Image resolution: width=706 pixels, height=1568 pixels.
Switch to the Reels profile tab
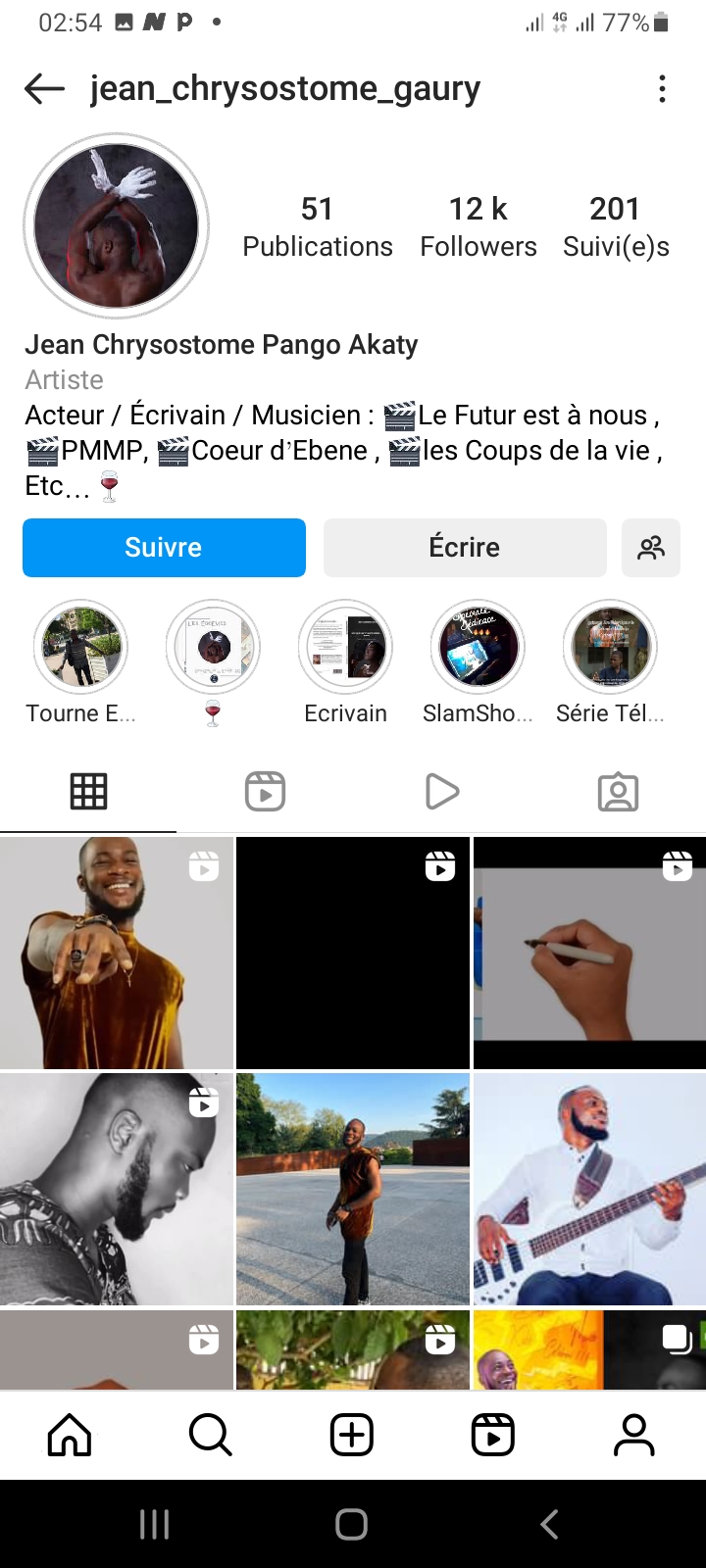pyautogui.click(x=265, y=792)
